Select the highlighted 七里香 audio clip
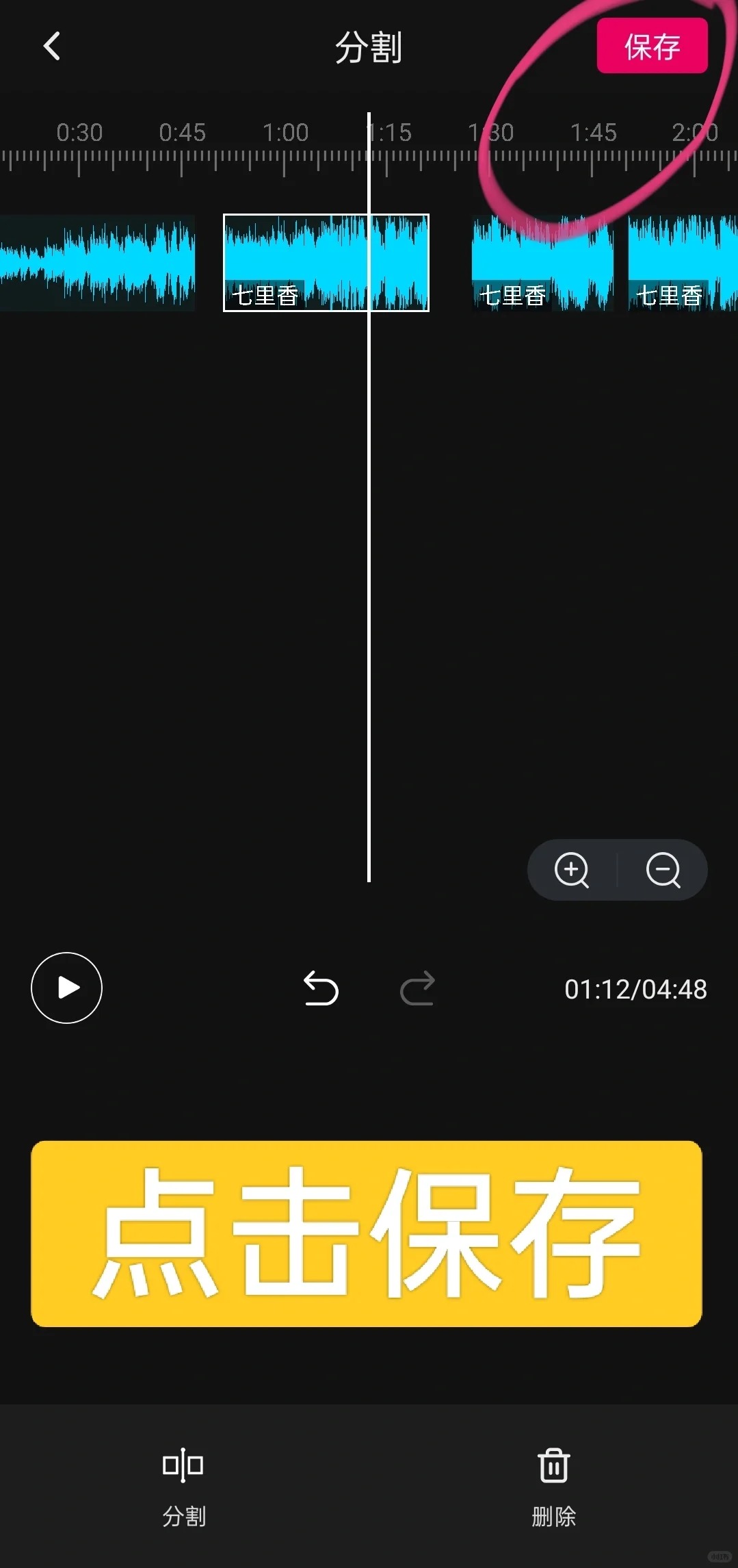The height and width of the screenshot is (1568, 738). pyautogui.click(x=326, y=263)
